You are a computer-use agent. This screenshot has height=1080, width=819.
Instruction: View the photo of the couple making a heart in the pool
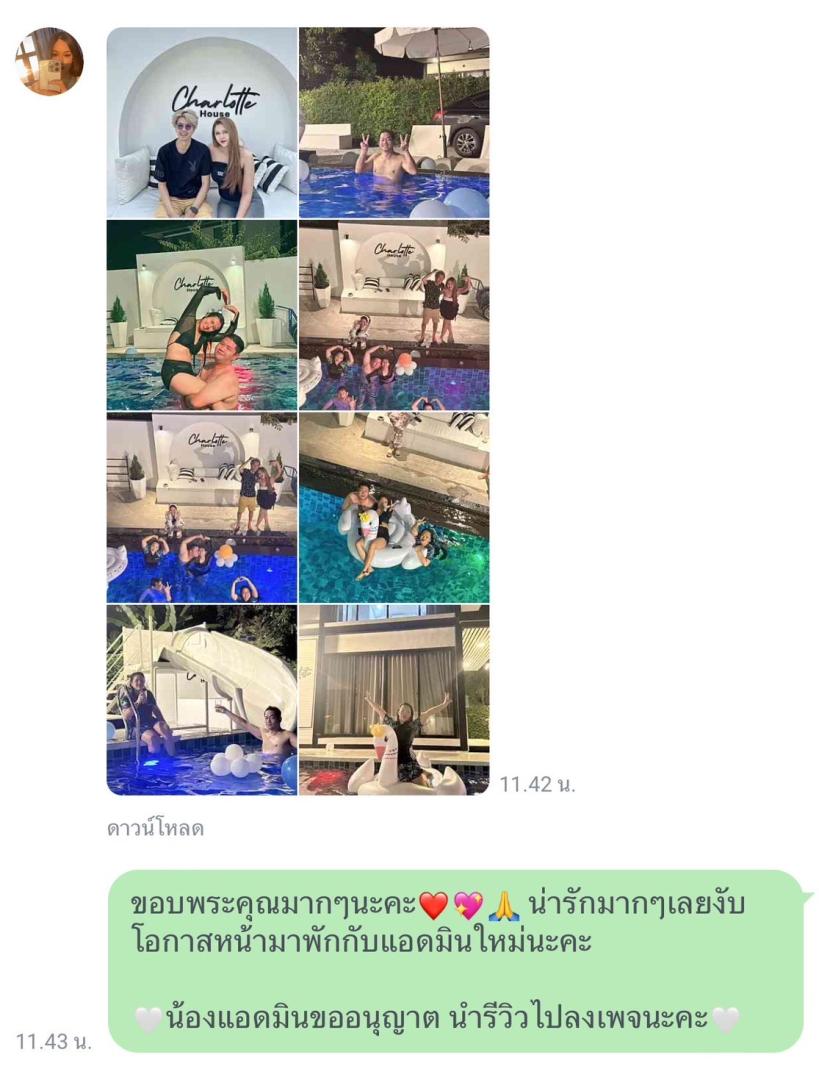pyautogui.click(x=201, y=315)
